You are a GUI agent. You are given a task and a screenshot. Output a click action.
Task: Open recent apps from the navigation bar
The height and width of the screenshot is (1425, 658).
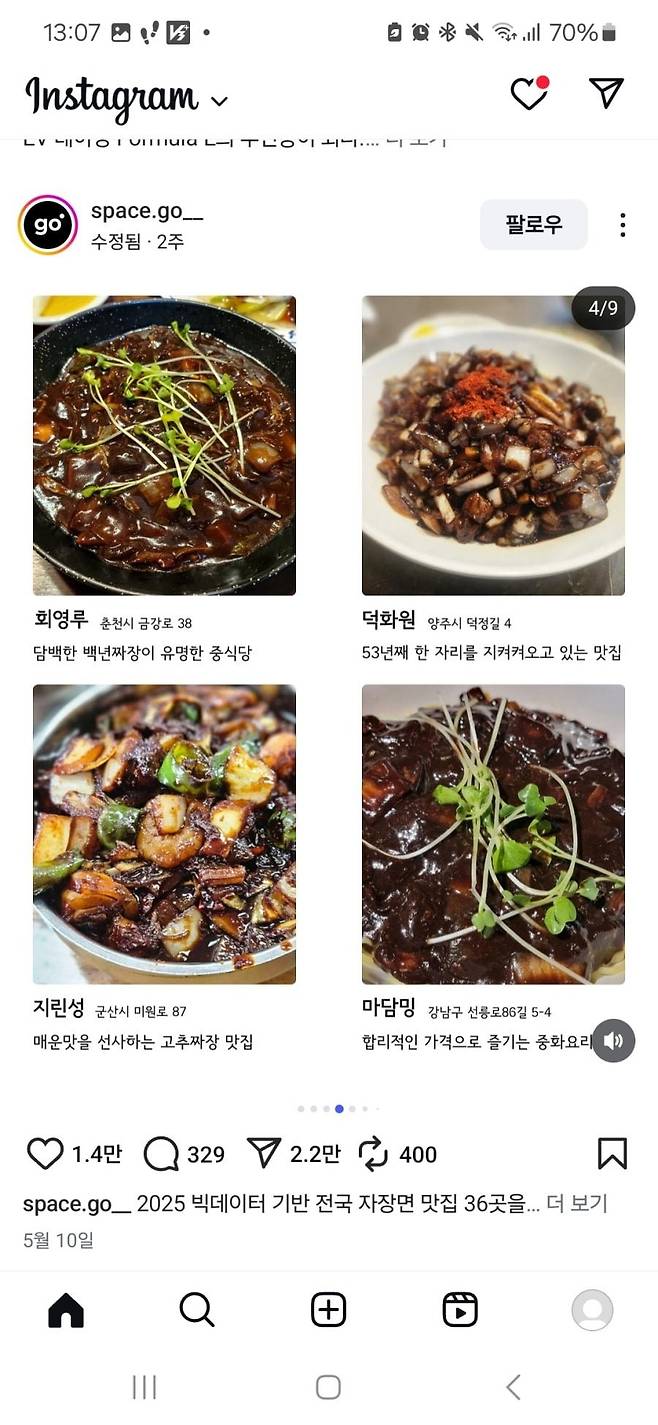145,1387
